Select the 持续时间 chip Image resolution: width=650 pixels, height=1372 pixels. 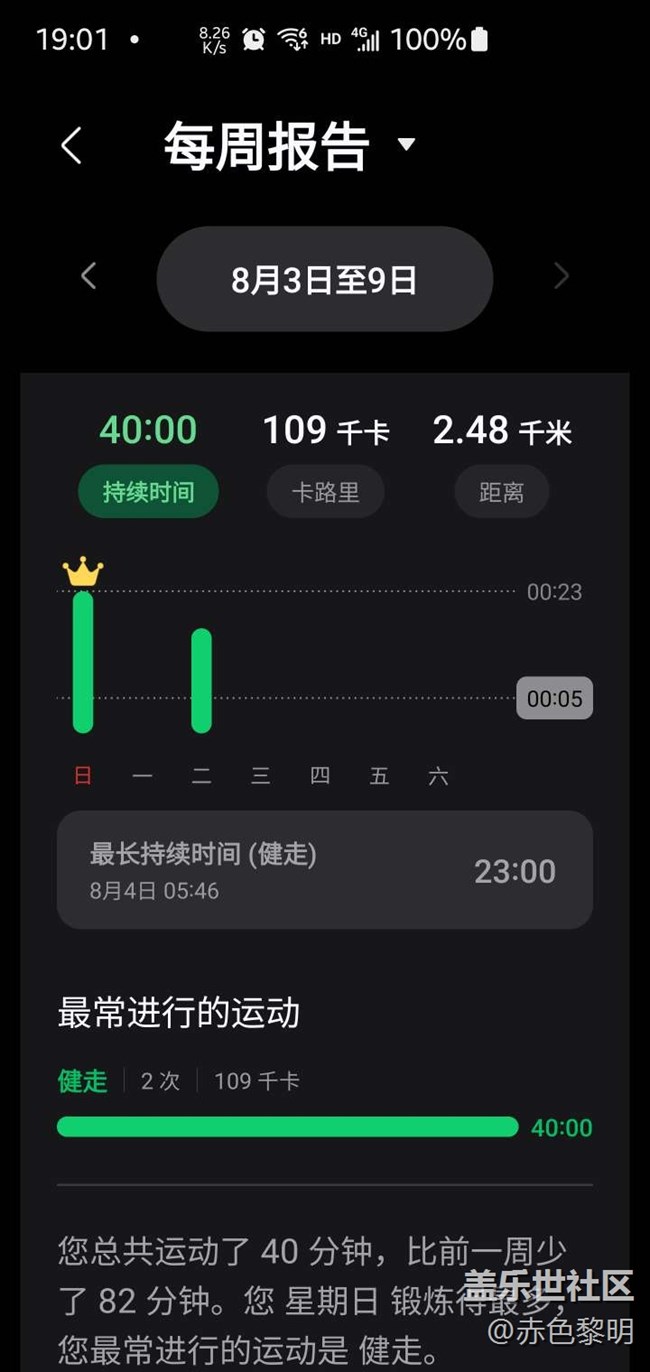(148, 492)
